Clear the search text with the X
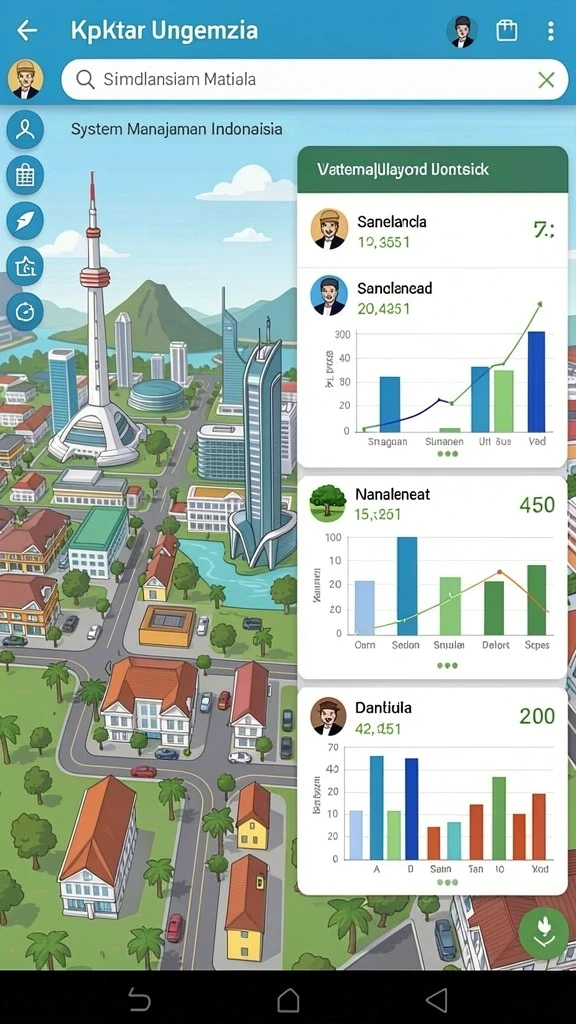This screenshot has height=1024, width=576. [546, 80]
